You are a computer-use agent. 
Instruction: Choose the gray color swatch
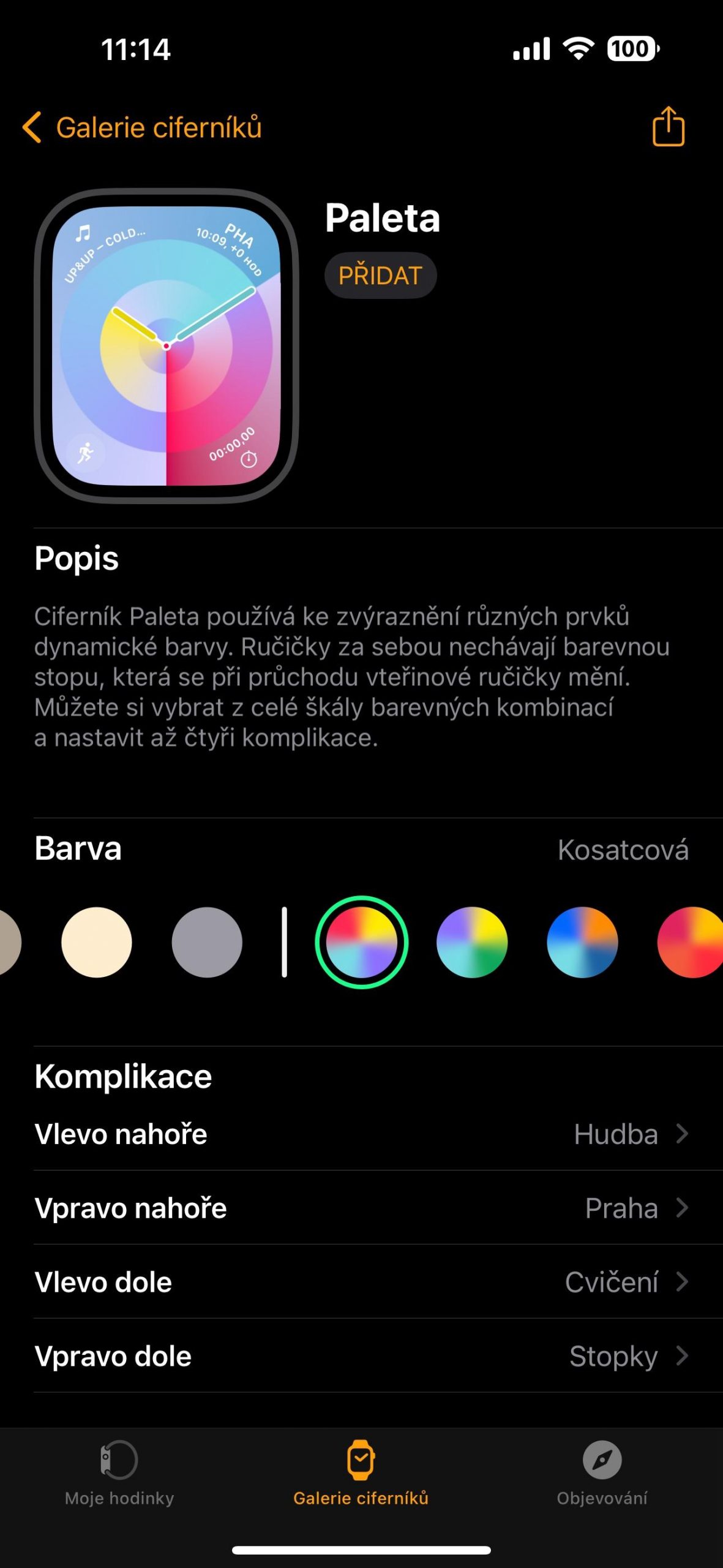207,942
